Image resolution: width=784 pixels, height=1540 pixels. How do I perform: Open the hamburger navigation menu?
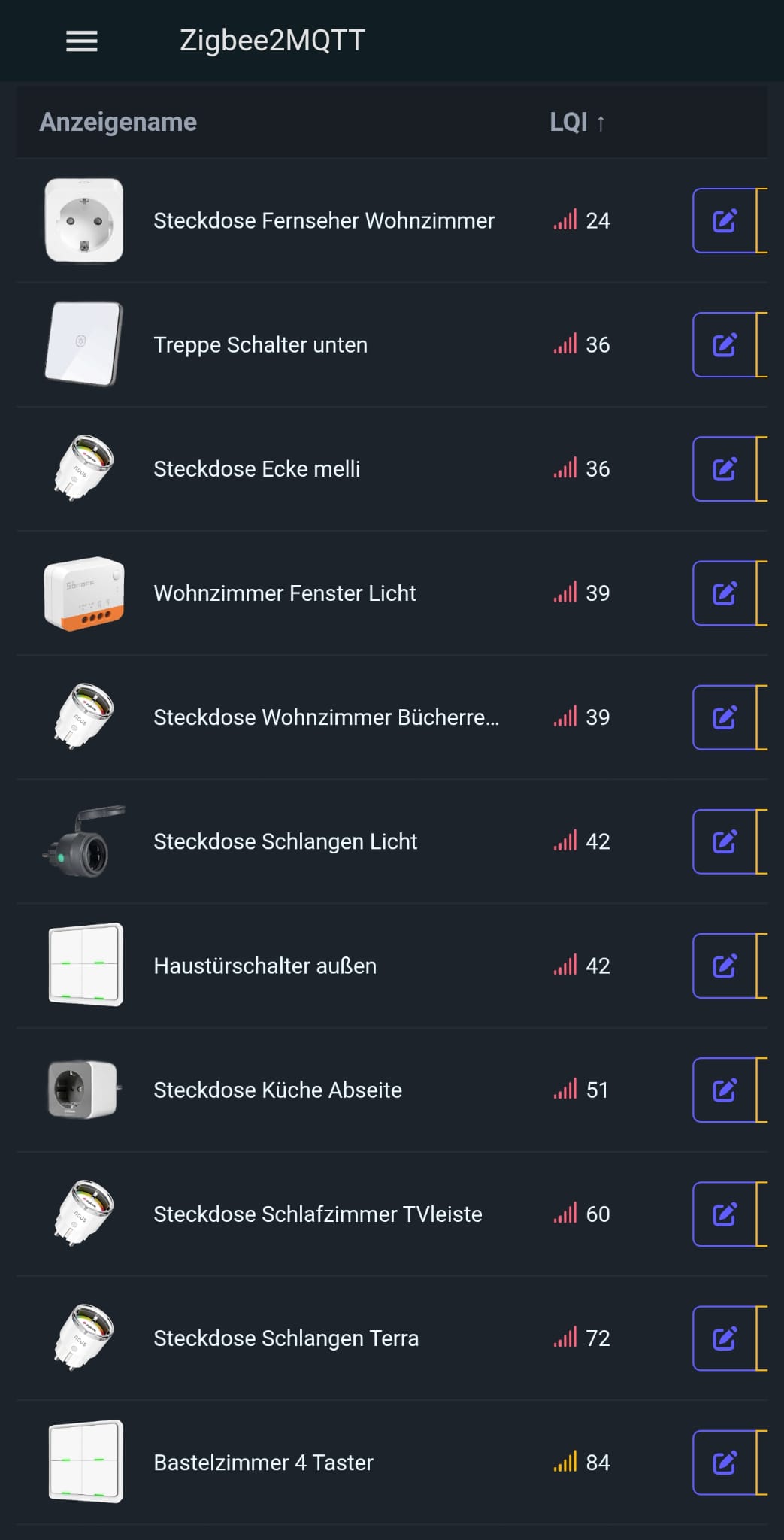point(81,41)
